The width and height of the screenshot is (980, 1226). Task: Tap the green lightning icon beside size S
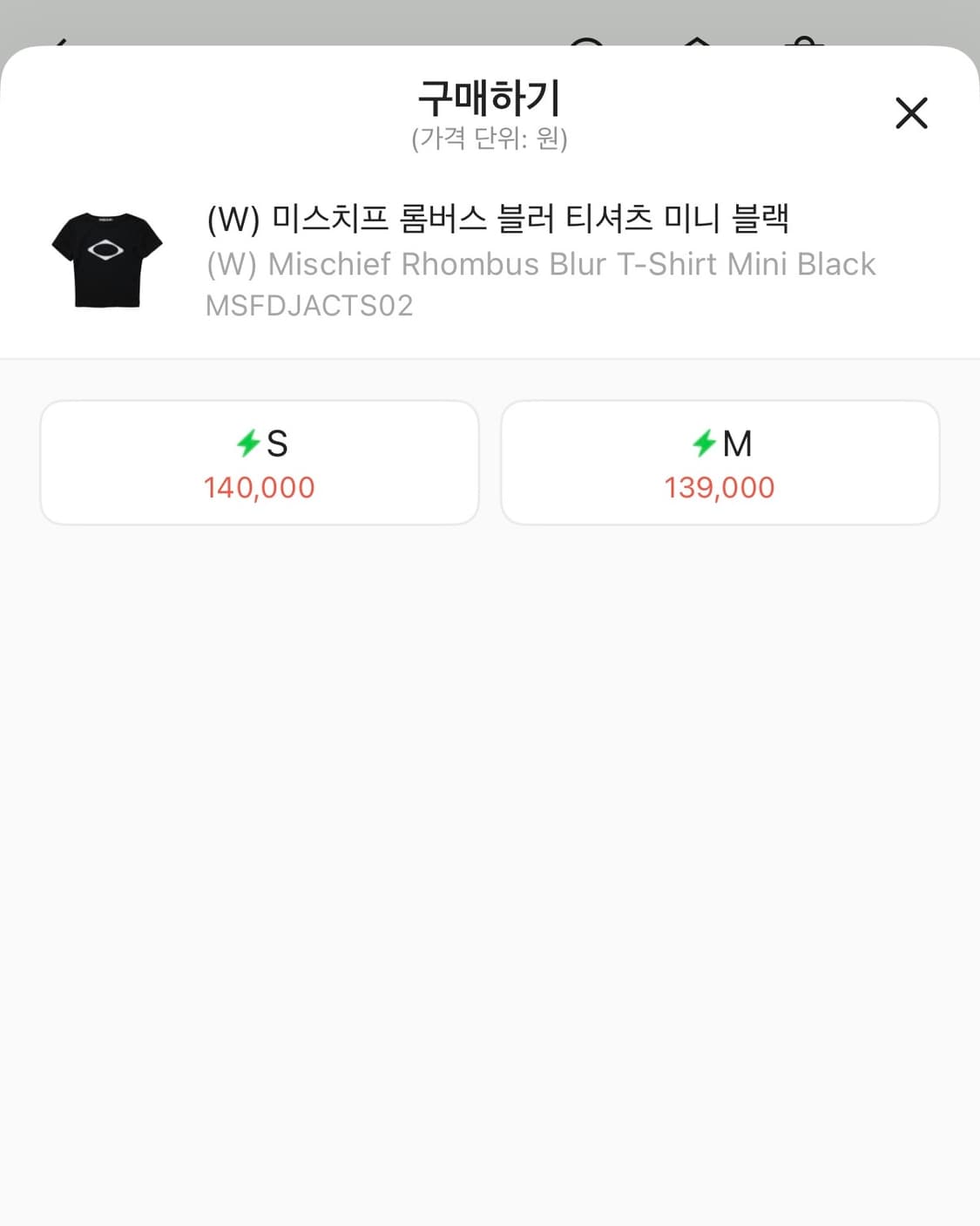pyautogui.click(x=249, y=444)
